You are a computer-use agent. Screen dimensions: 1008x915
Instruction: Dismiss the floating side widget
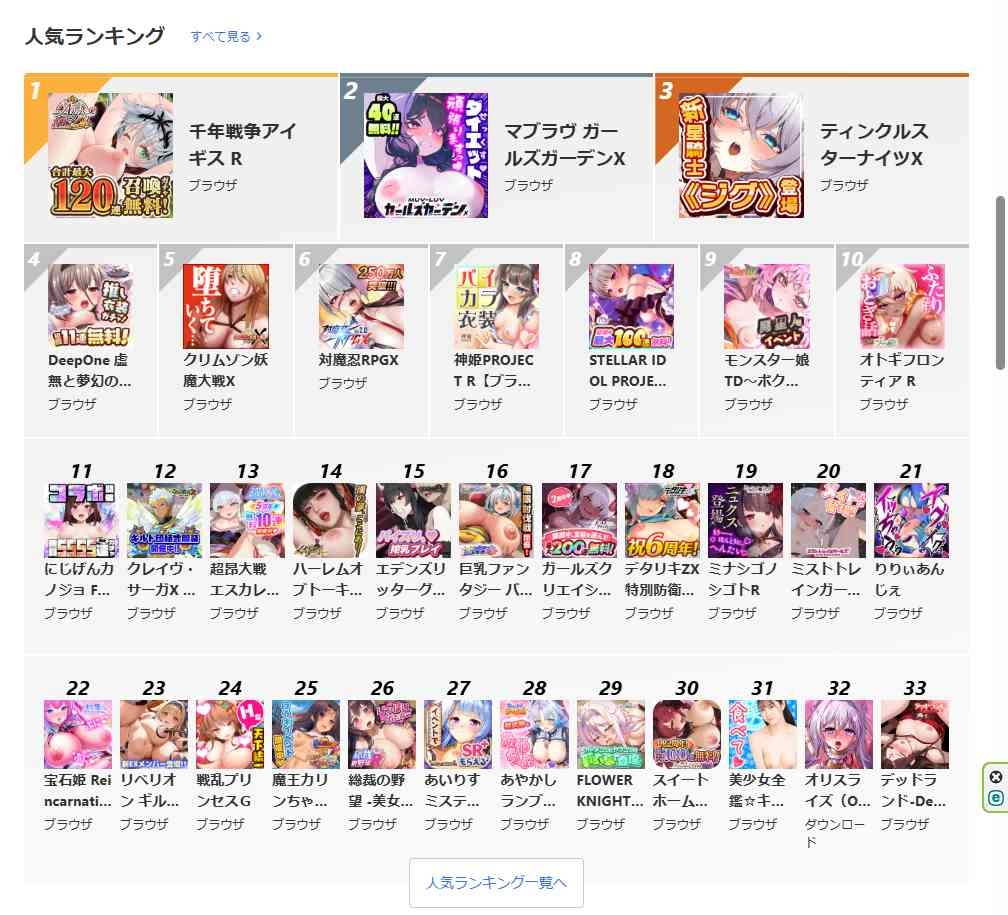995,777
